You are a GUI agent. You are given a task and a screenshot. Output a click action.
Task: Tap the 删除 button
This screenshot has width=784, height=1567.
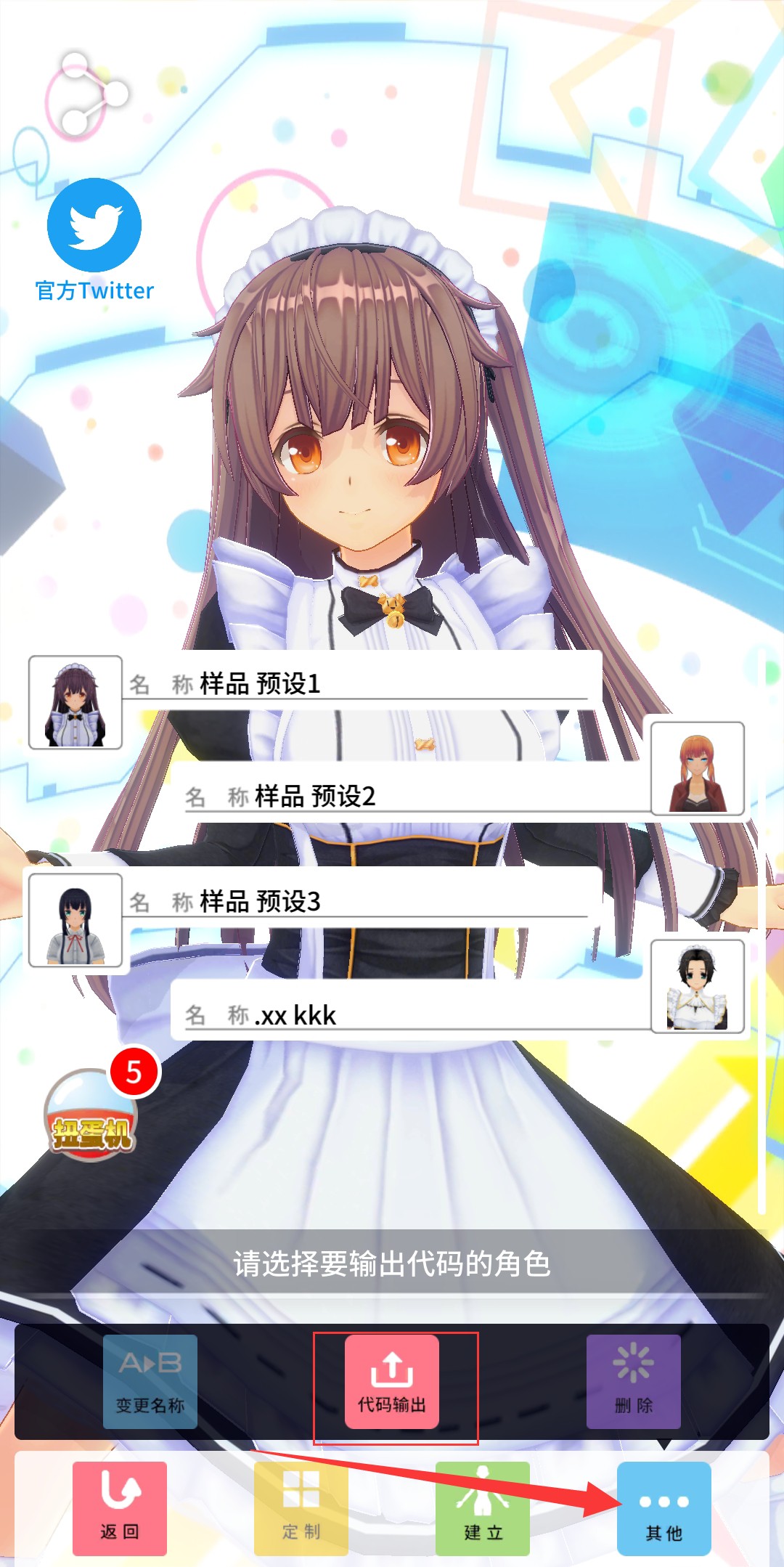click(x=634, y=1382)
